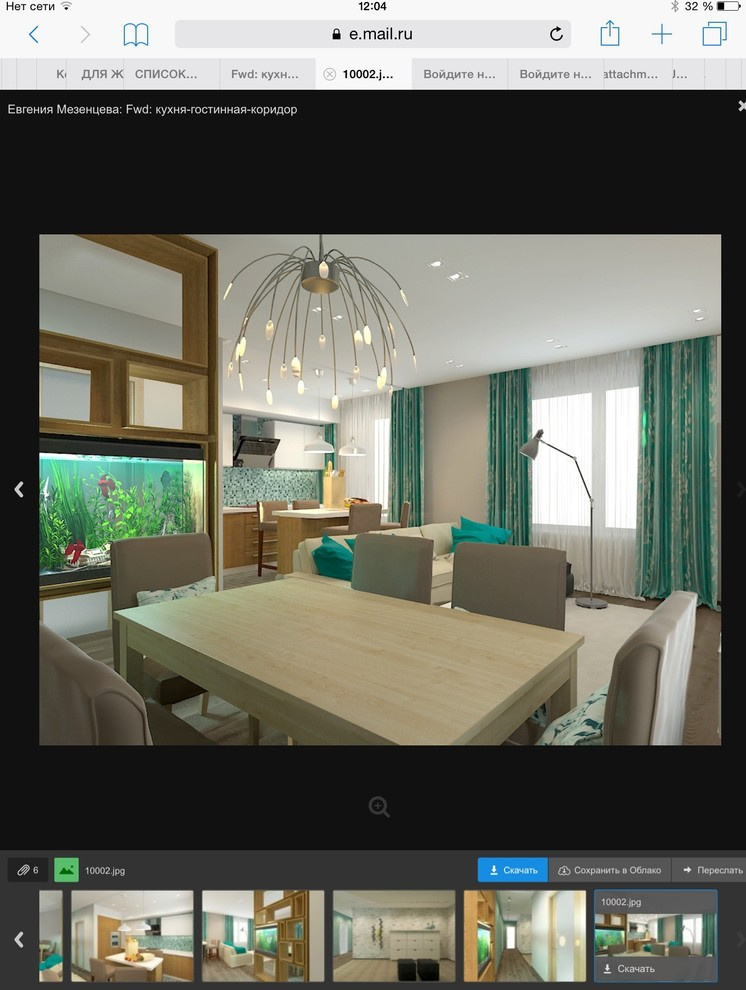Zoom in on the image
The image size is (746, 990).
379,807
